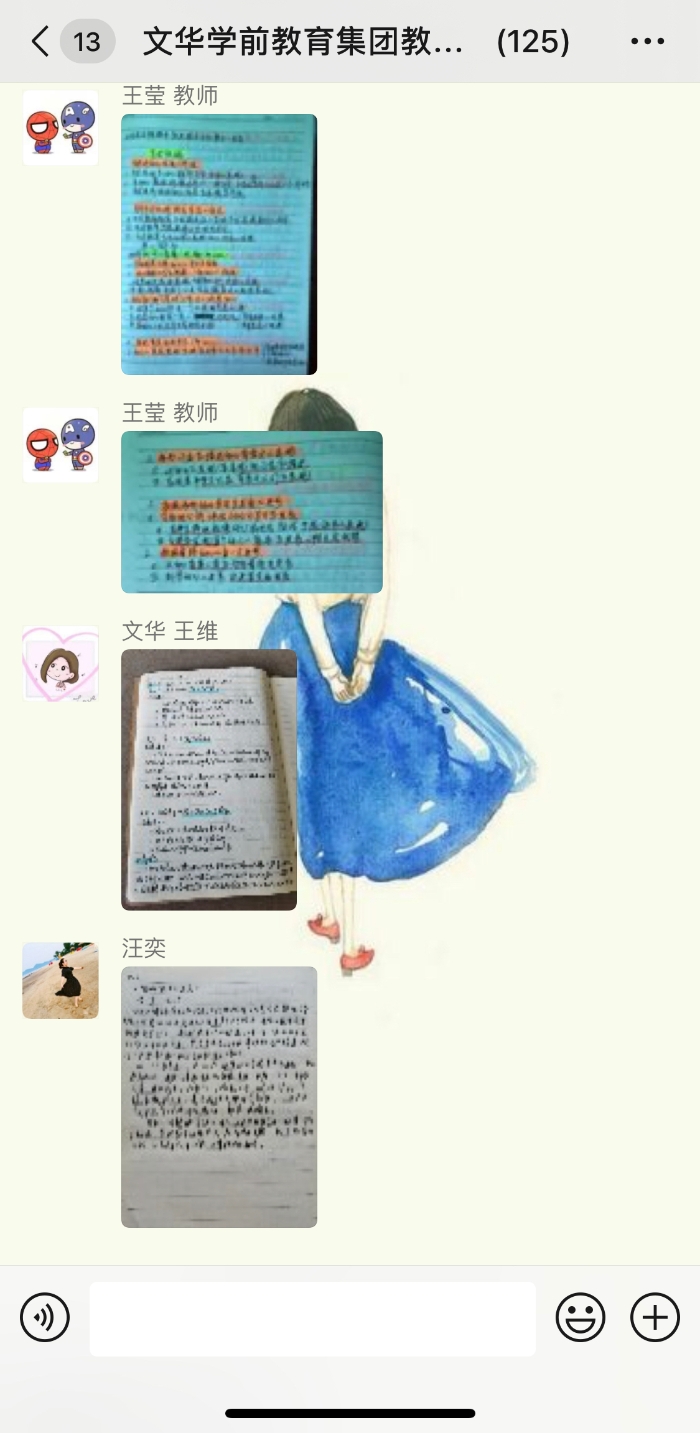Open 文华 王维's notebook photo
The image size is (700, 1433).
(209, 780)
